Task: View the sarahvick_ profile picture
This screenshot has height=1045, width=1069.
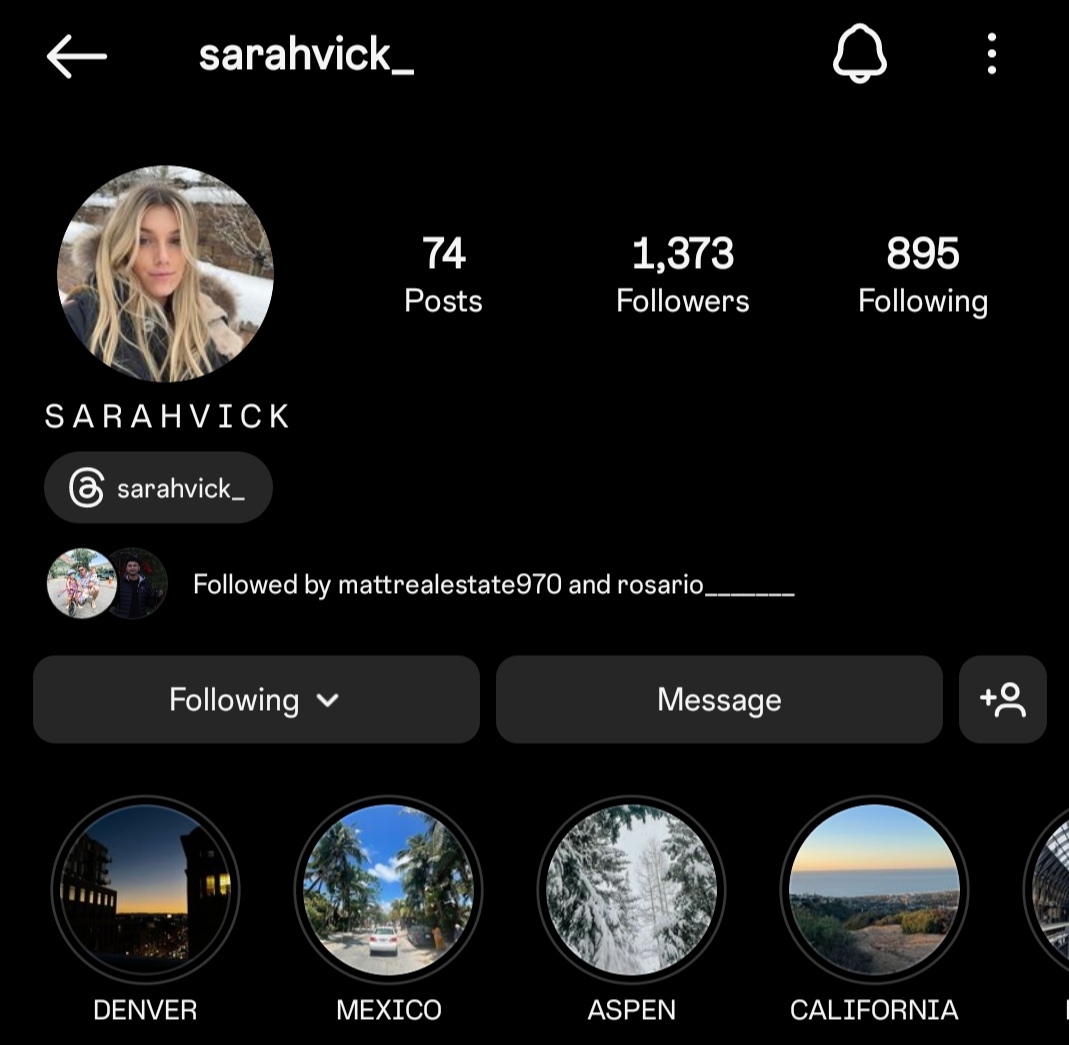Action: [165, 274]
